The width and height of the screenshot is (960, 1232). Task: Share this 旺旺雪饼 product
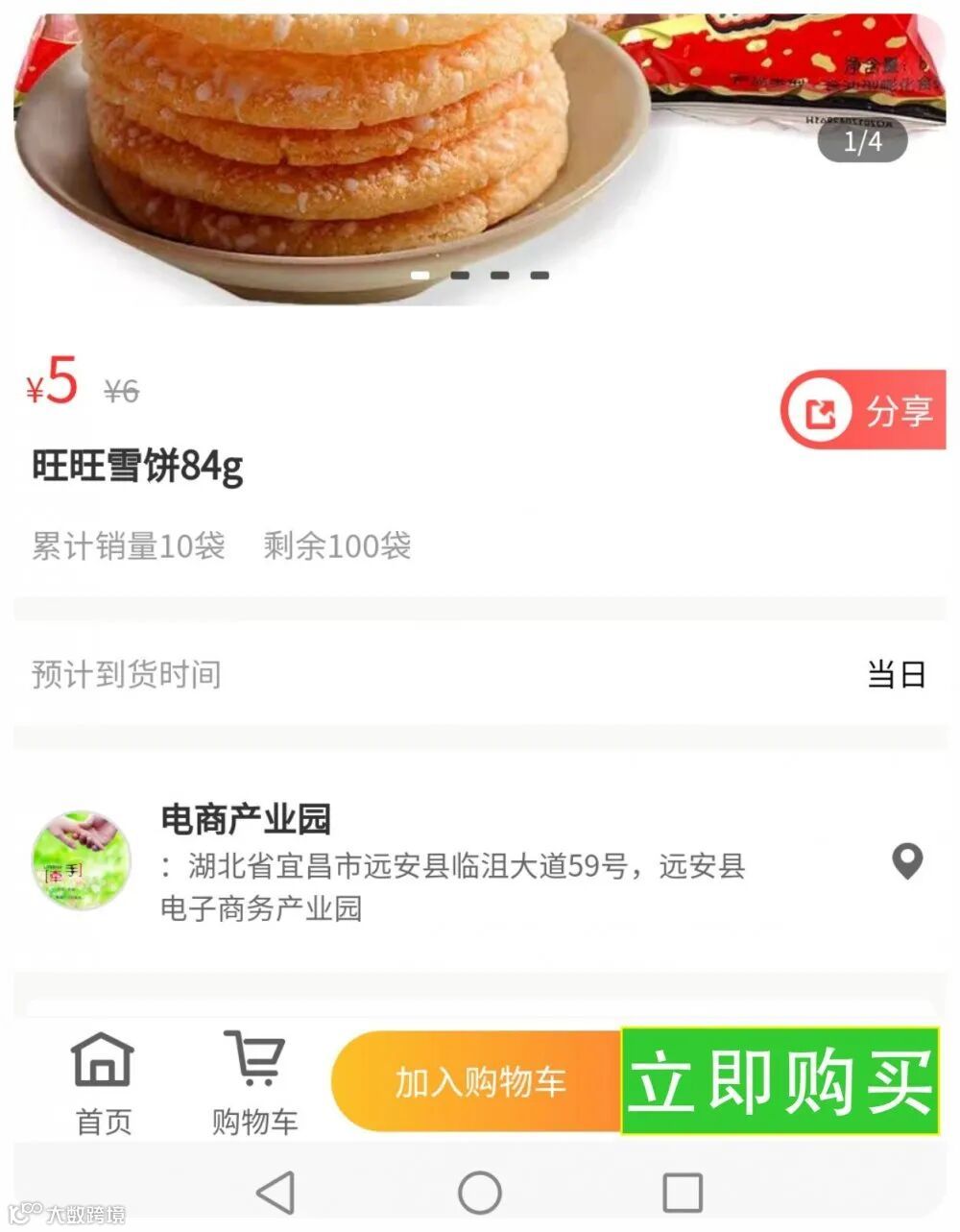pyautogui.click(x=864, y=411)
